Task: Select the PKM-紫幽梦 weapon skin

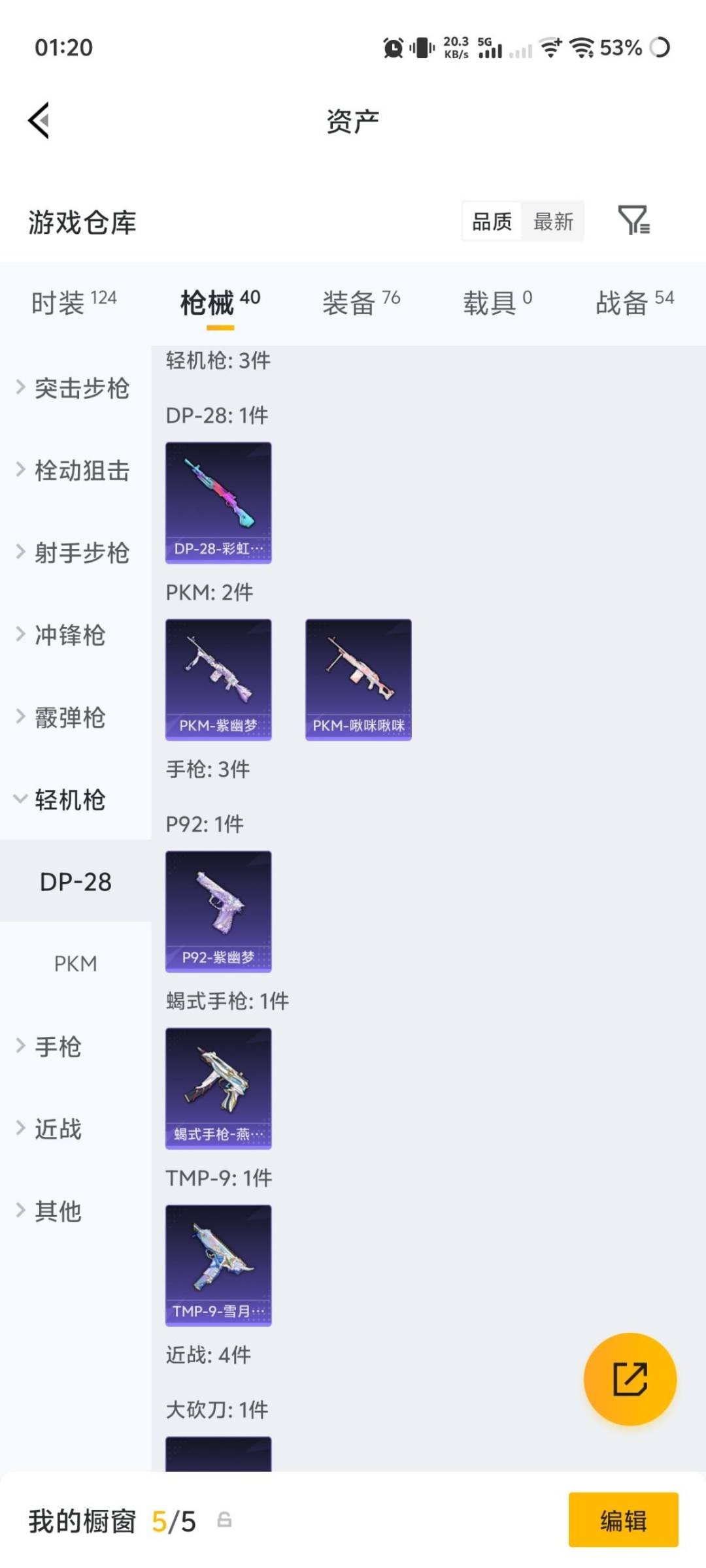Action: click(218, 678)
